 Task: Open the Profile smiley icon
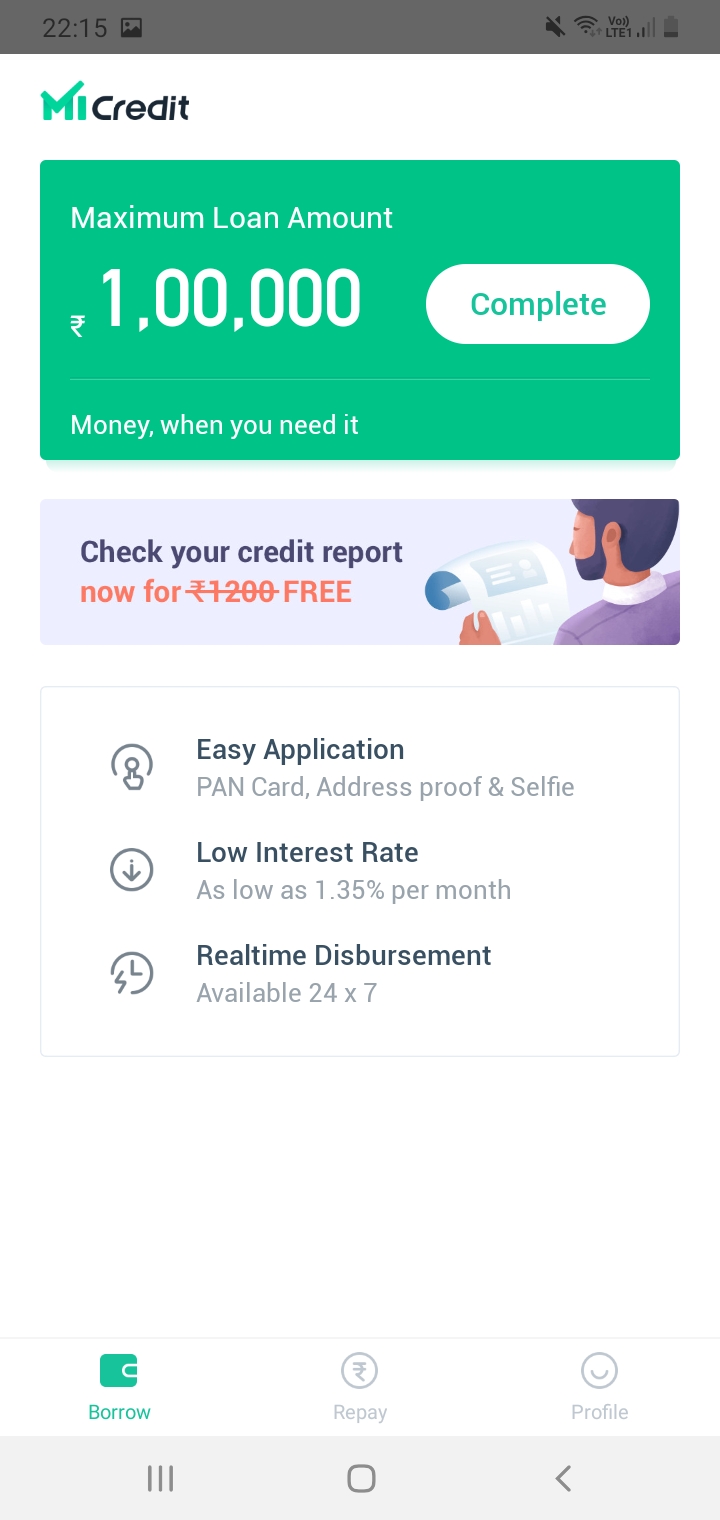pos(599,1370)
